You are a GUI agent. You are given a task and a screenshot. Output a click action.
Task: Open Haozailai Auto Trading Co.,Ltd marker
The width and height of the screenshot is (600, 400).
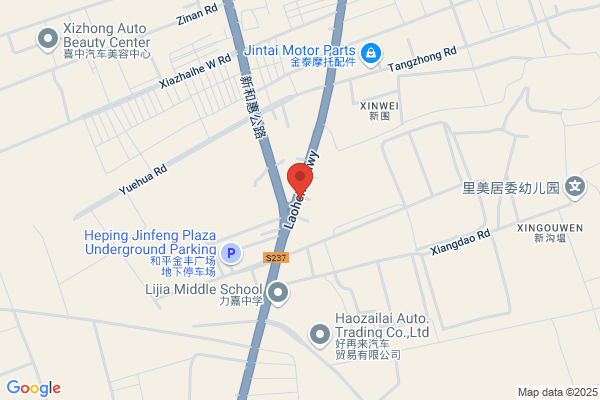320,336
